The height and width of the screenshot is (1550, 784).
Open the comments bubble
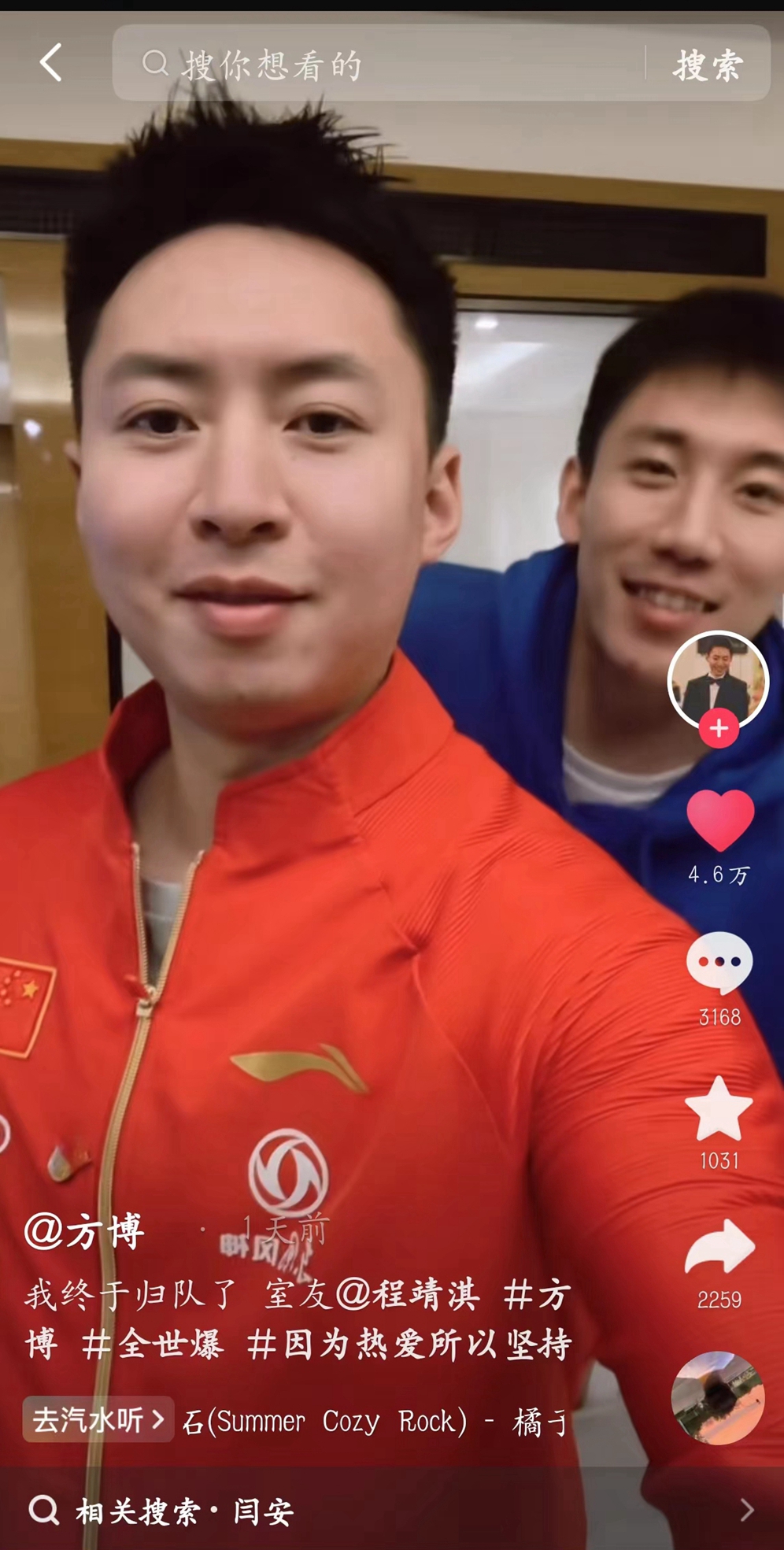719,962
